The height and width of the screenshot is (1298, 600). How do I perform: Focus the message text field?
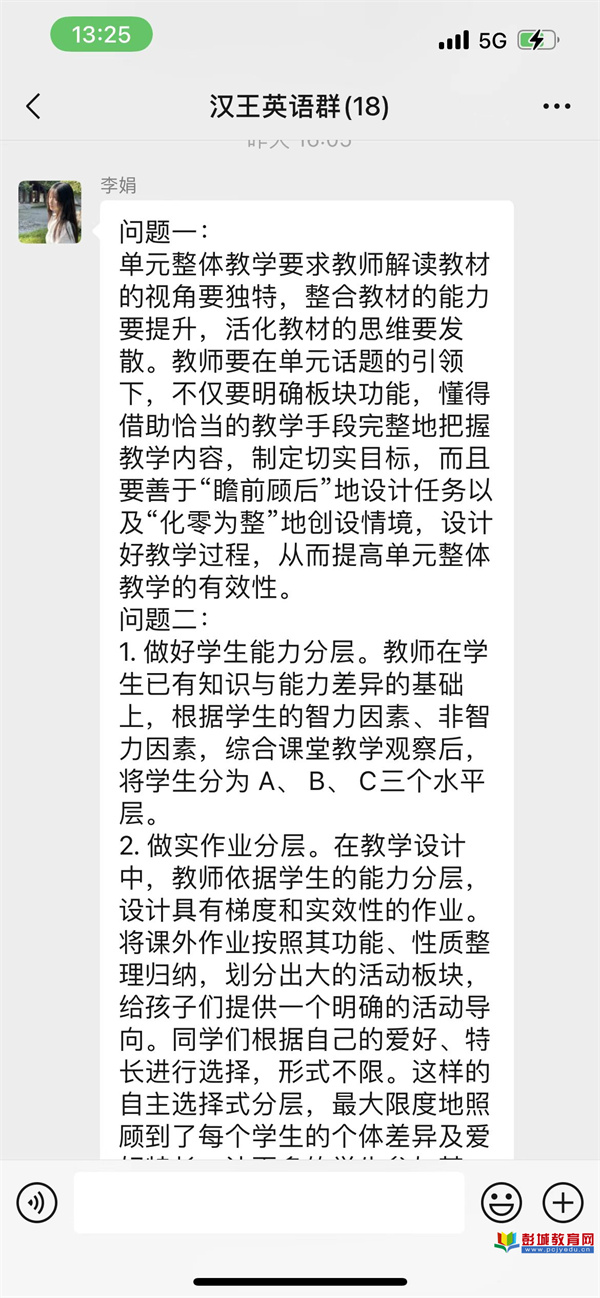click(269, 1203)
